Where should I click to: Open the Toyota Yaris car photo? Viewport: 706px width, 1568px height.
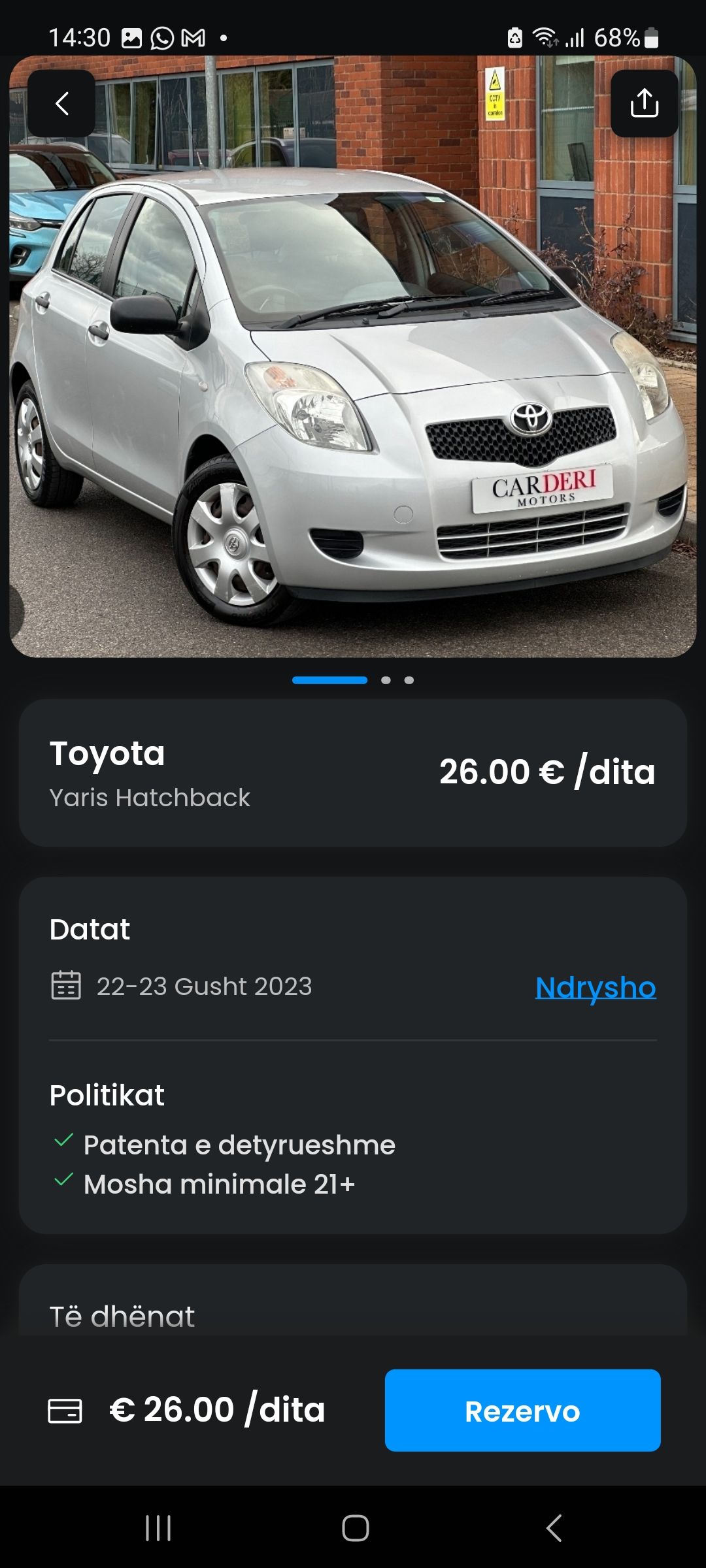pyautogui.click(x=353, y=357)
